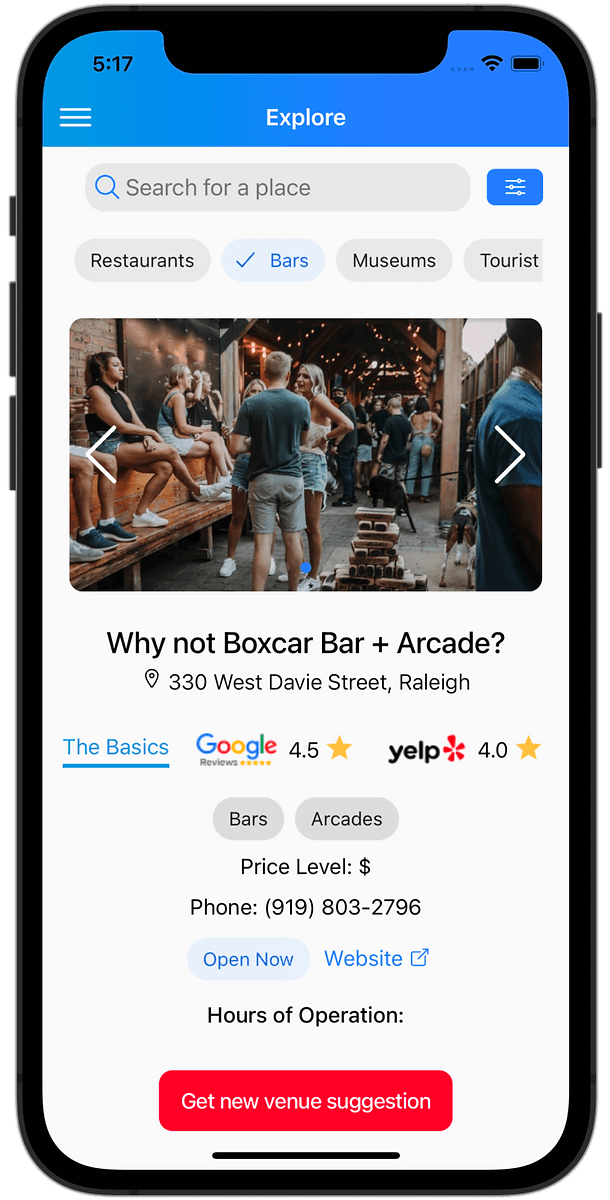610x1200 pixels.
Task: Deselect the Bars chip
Action: [x=273, y=261]
